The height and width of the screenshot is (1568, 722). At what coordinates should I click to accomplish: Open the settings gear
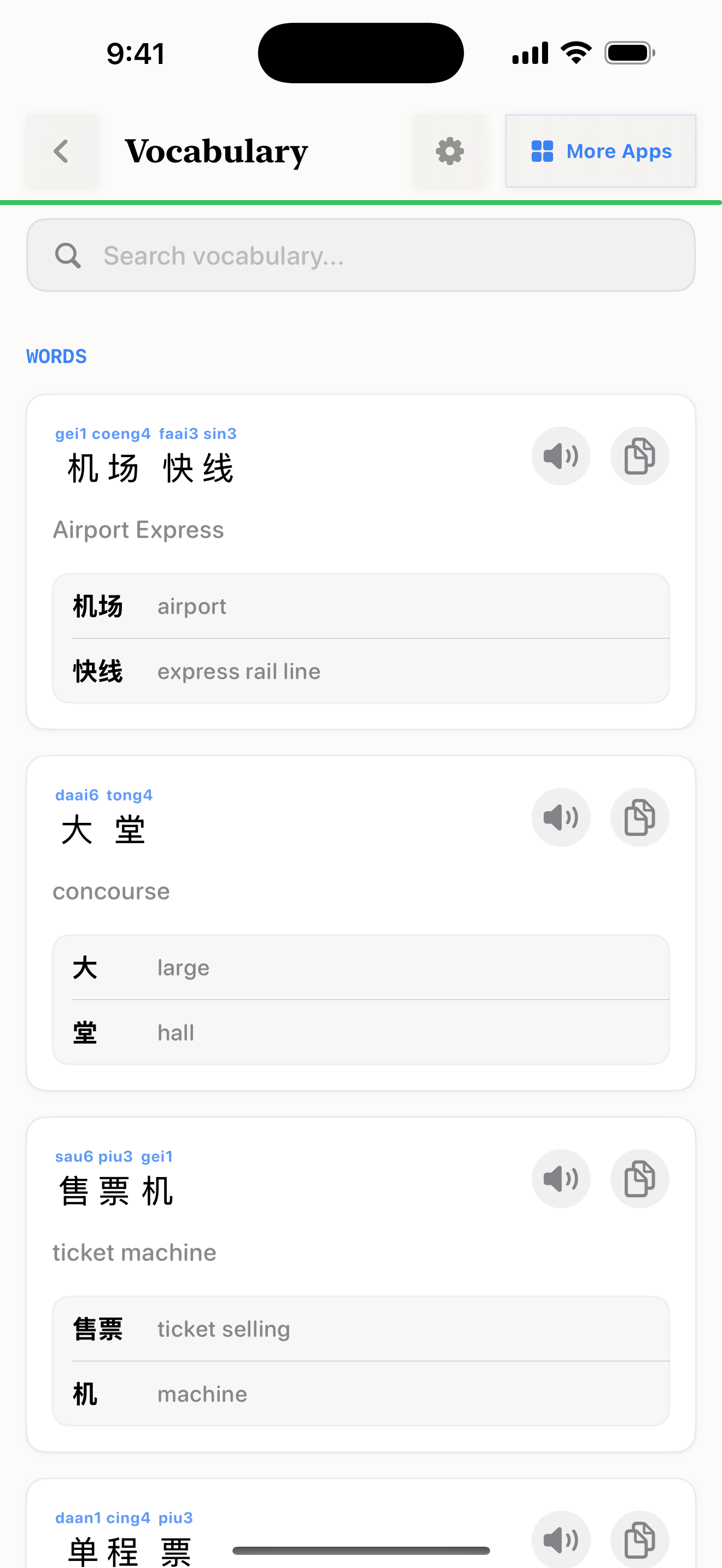[450, 151]
